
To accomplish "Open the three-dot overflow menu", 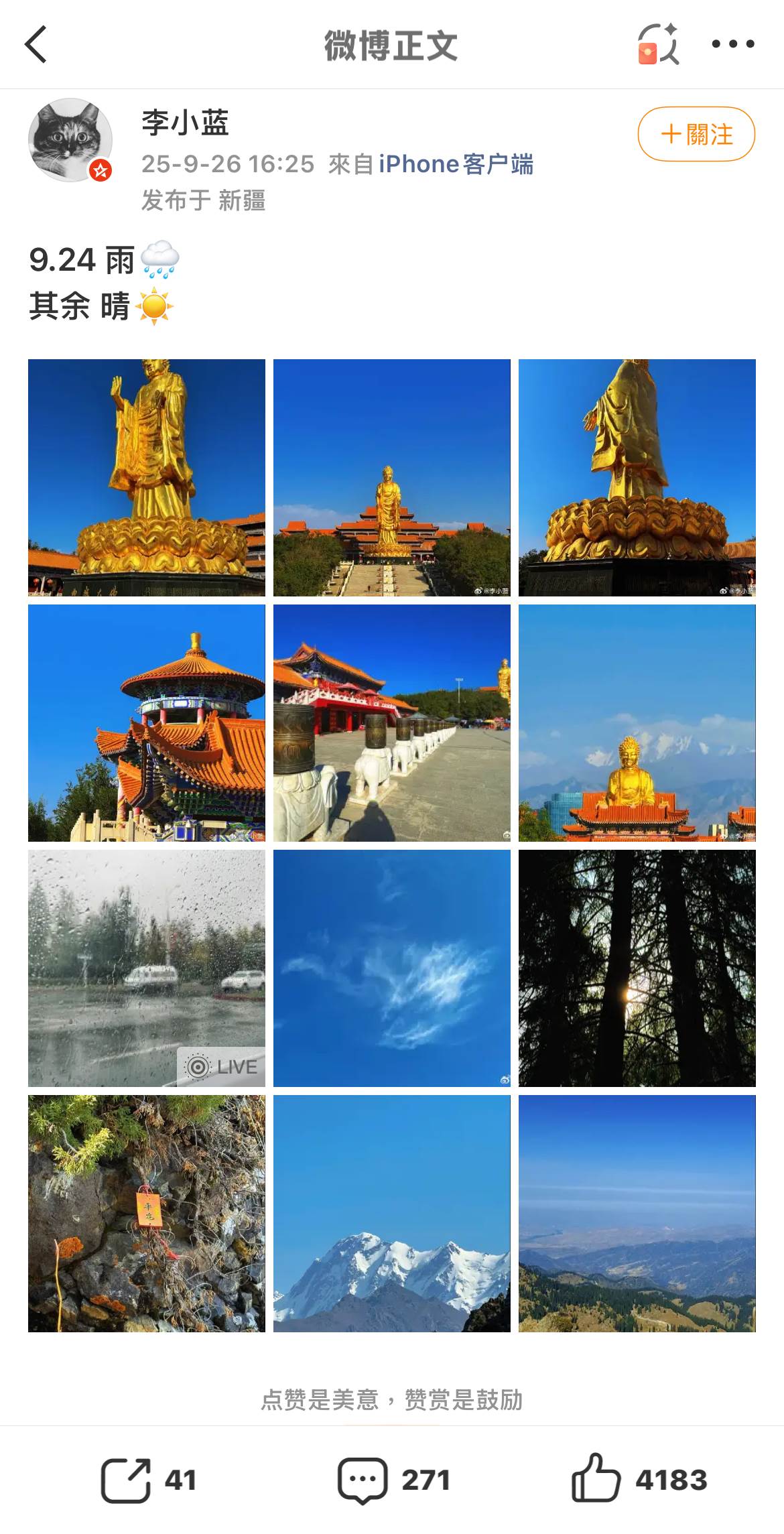I will click(732, 44).
